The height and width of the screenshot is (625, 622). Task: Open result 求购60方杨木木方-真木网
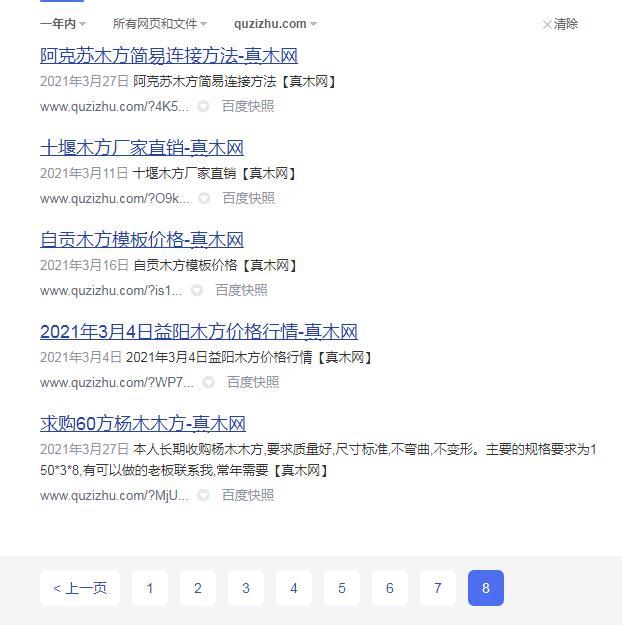142,424
